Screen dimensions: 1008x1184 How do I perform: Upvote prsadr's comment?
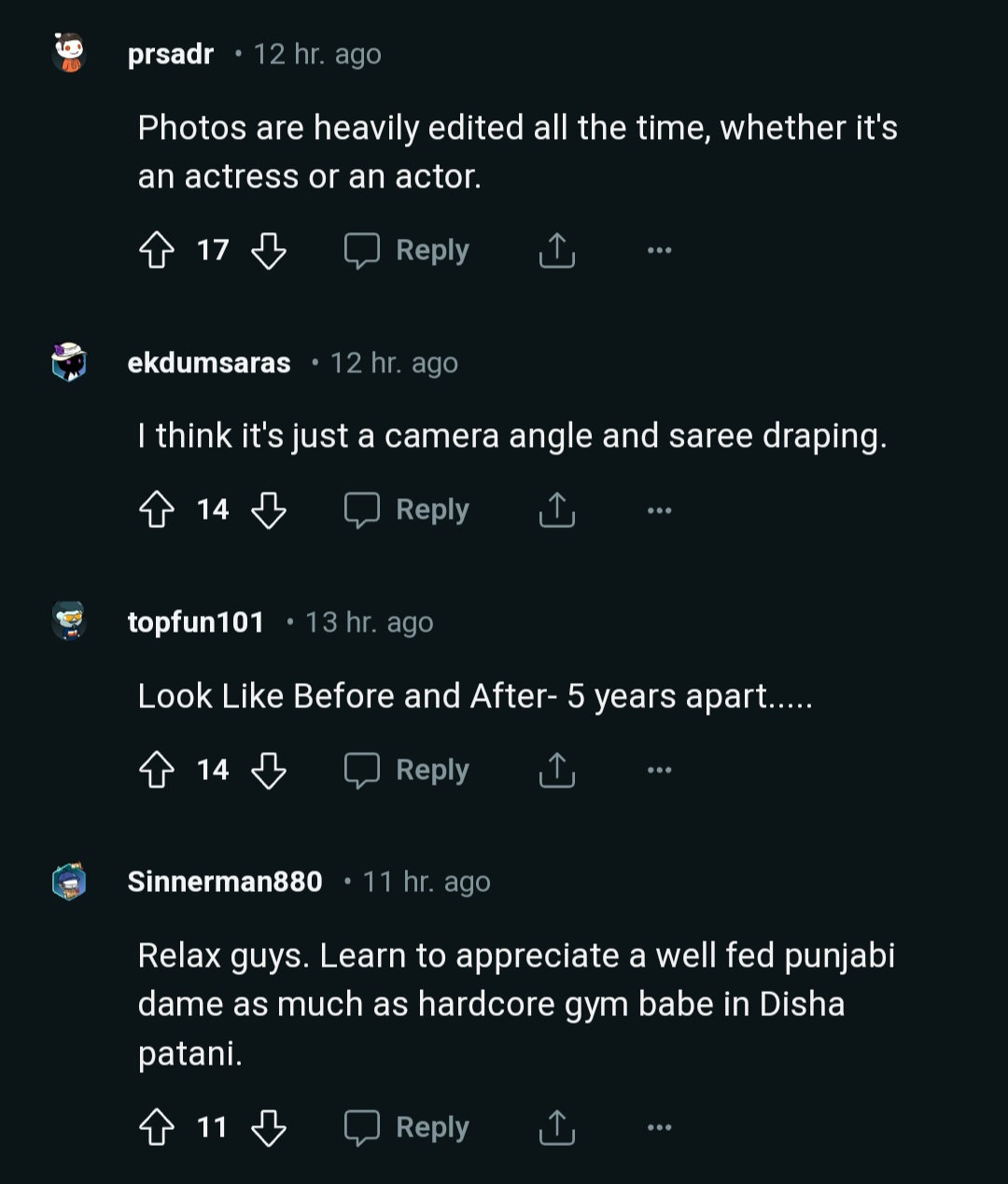tap(156, 250)
